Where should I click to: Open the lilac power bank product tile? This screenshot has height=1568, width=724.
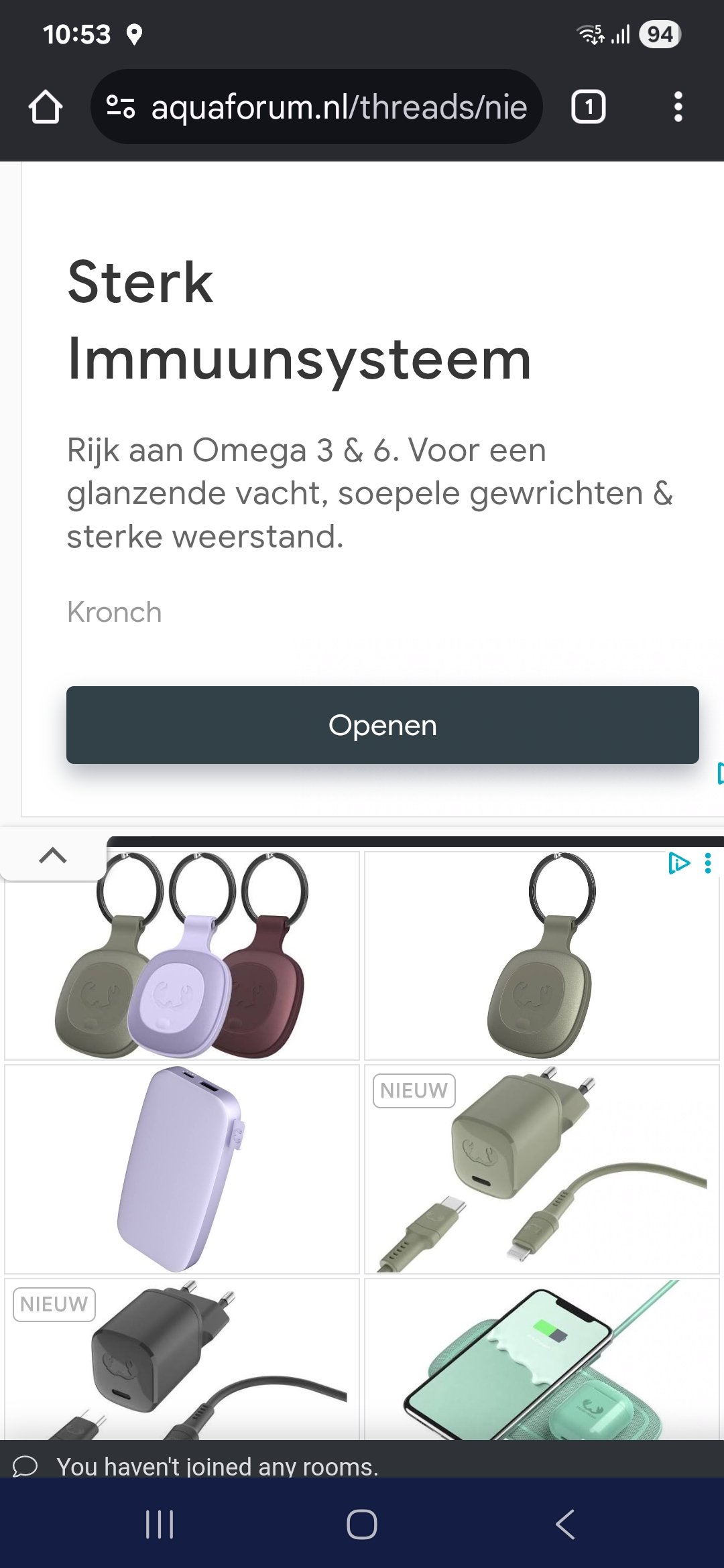[182, 1169]
